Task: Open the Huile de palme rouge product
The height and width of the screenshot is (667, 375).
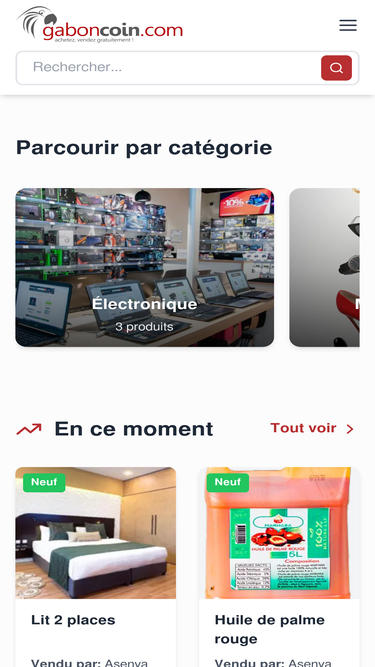Action: [x=279, y=567]
